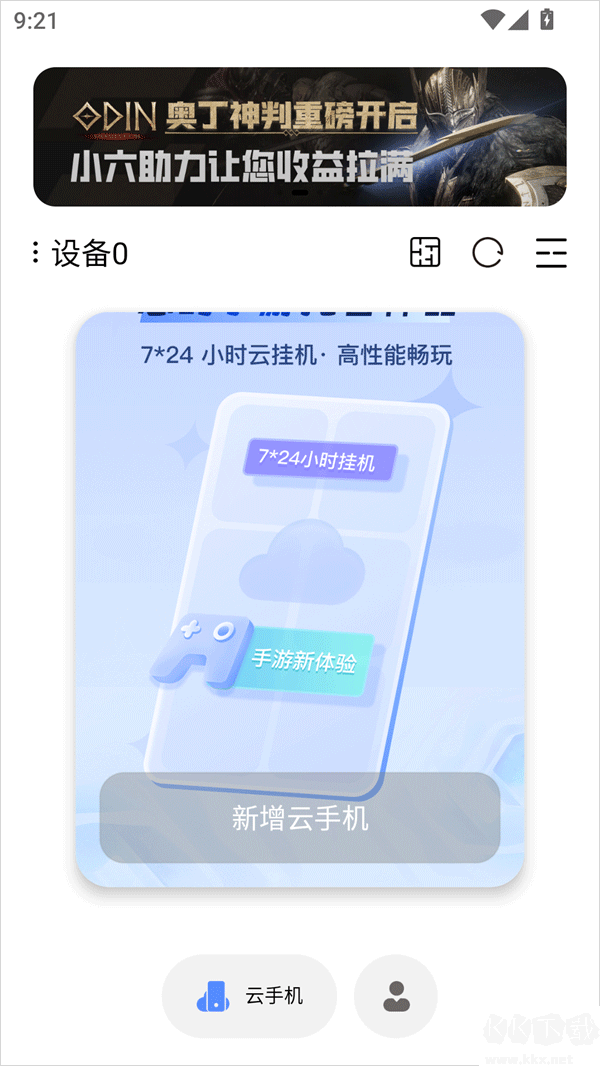
Task: Open the list menu icon
Action: pyautogui.click(x=551, y=253)
